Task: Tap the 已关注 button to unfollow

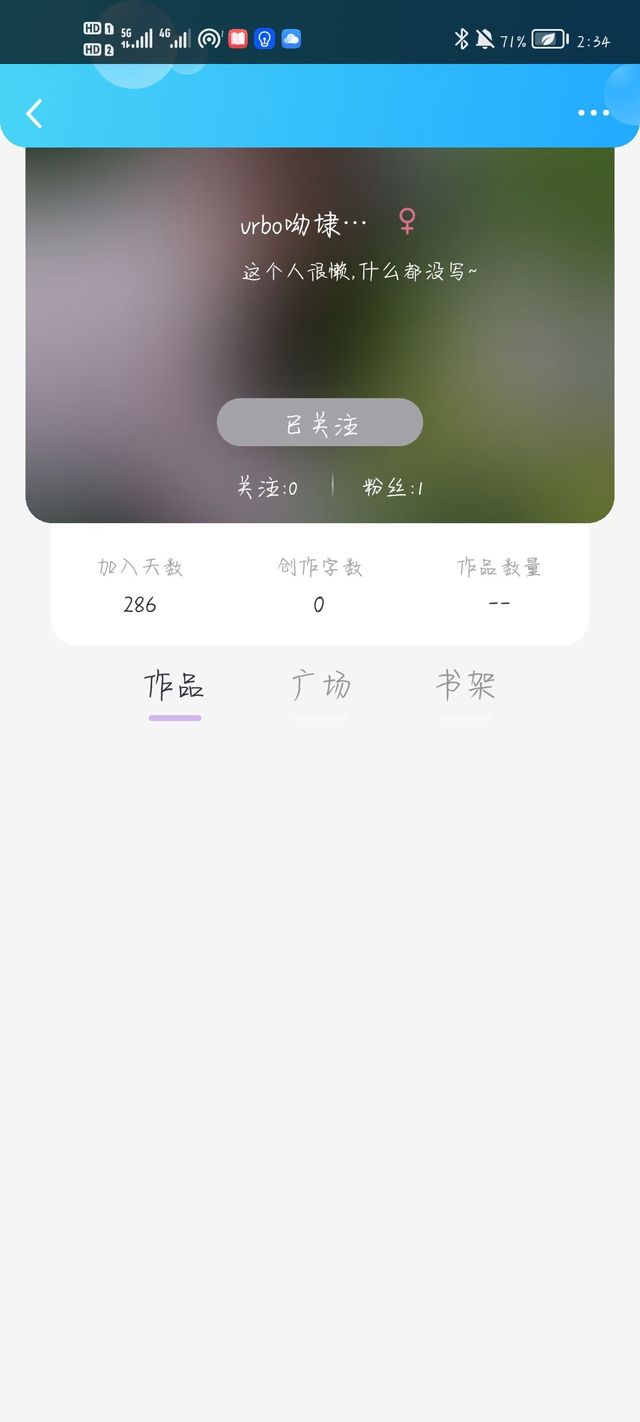Action: pyautogui.click(x=320, y=422)
